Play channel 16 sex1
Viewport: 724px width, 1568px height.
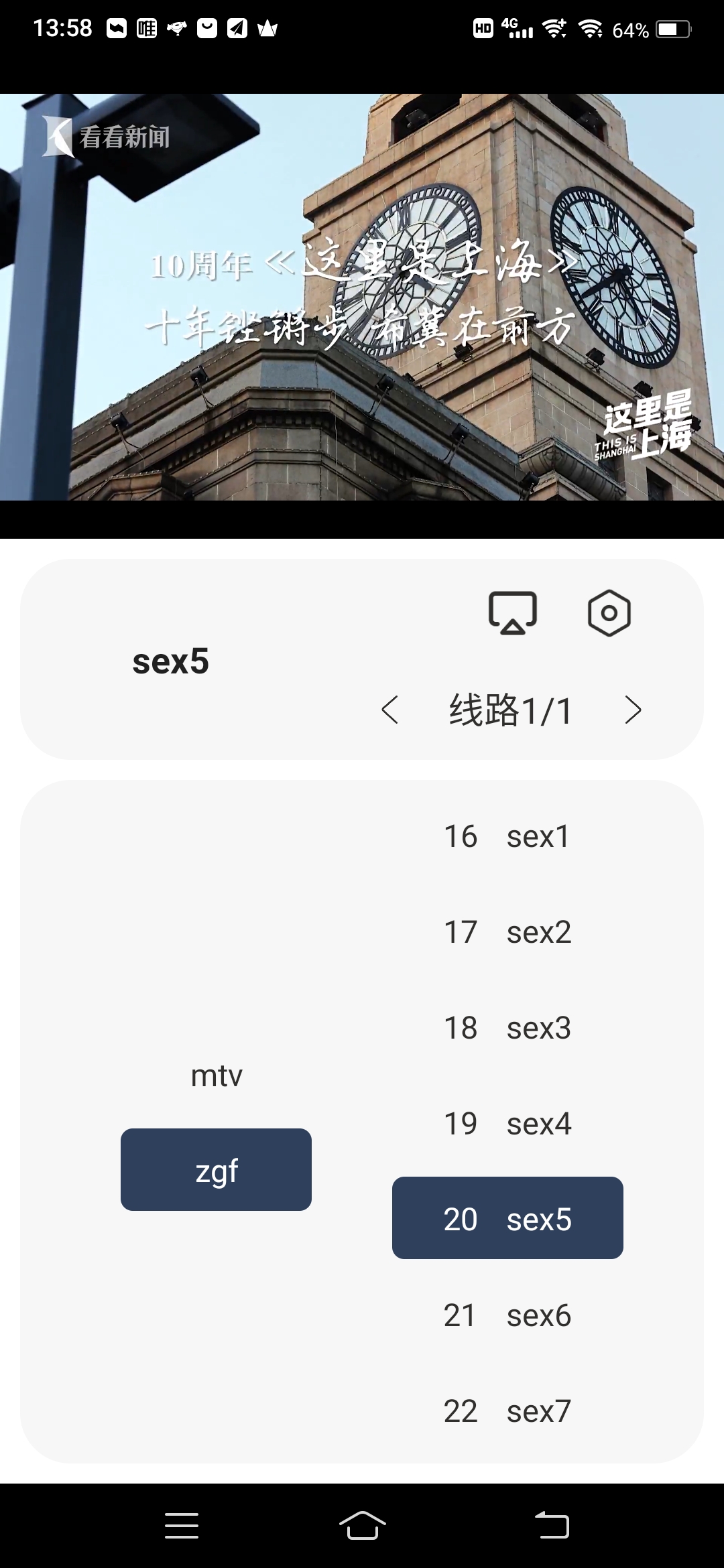click(x=507, y=836)
